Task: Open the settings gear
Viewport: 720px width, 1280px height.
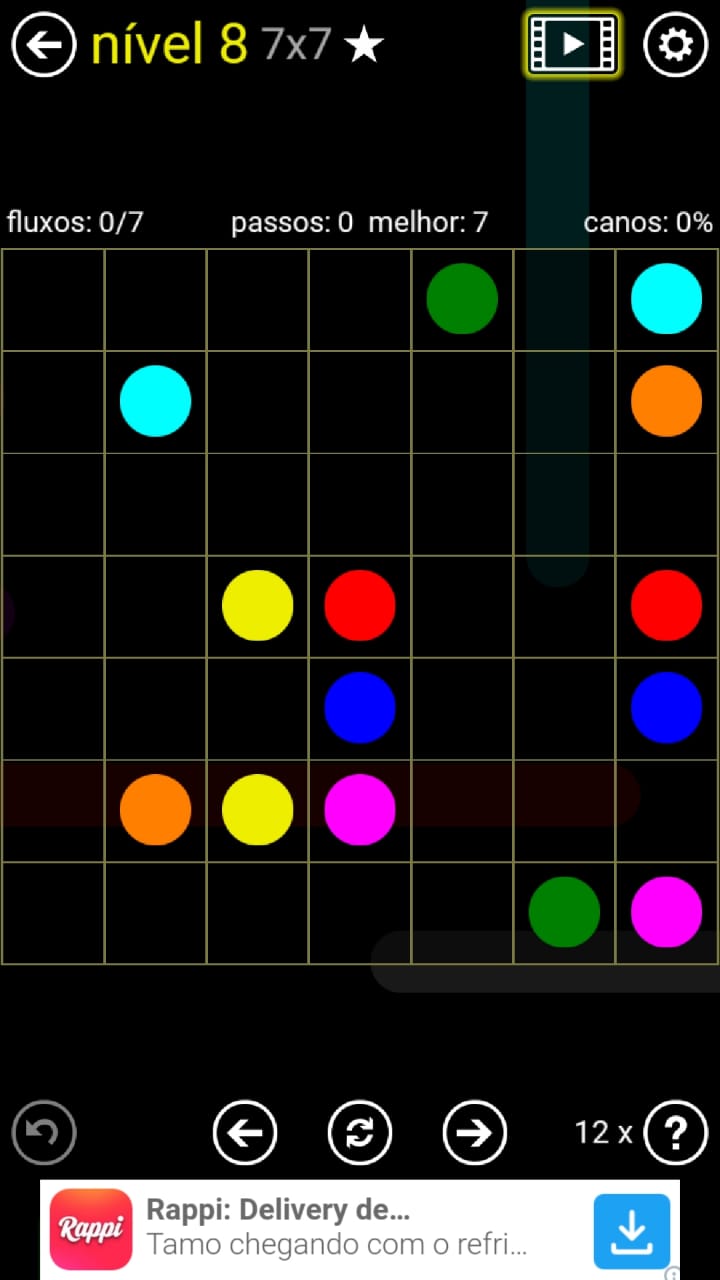Action: click(675, 45)
